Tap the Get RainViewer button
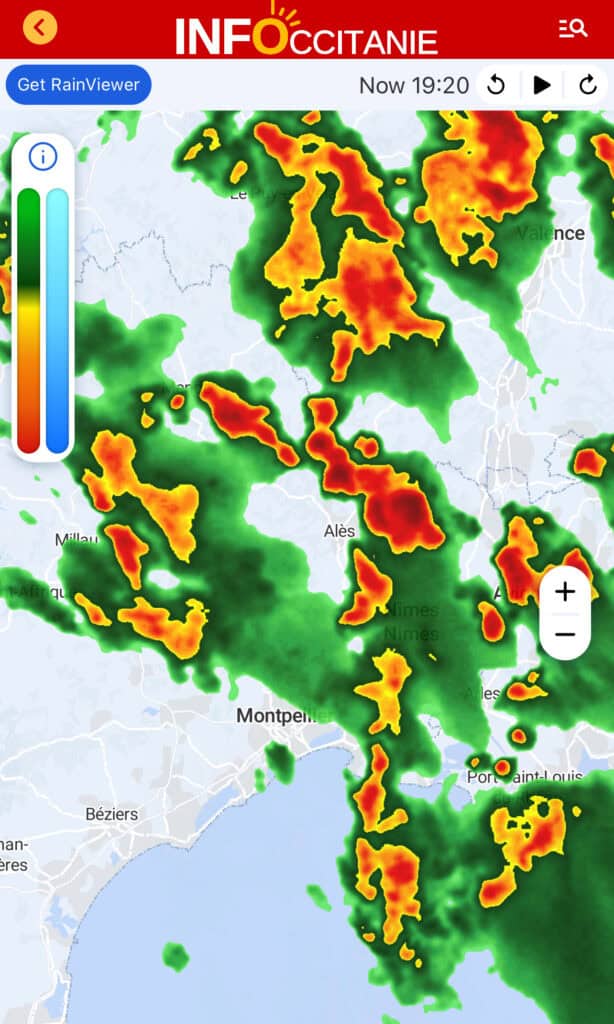Screen dimensions: 614x1024 (78, 85)
